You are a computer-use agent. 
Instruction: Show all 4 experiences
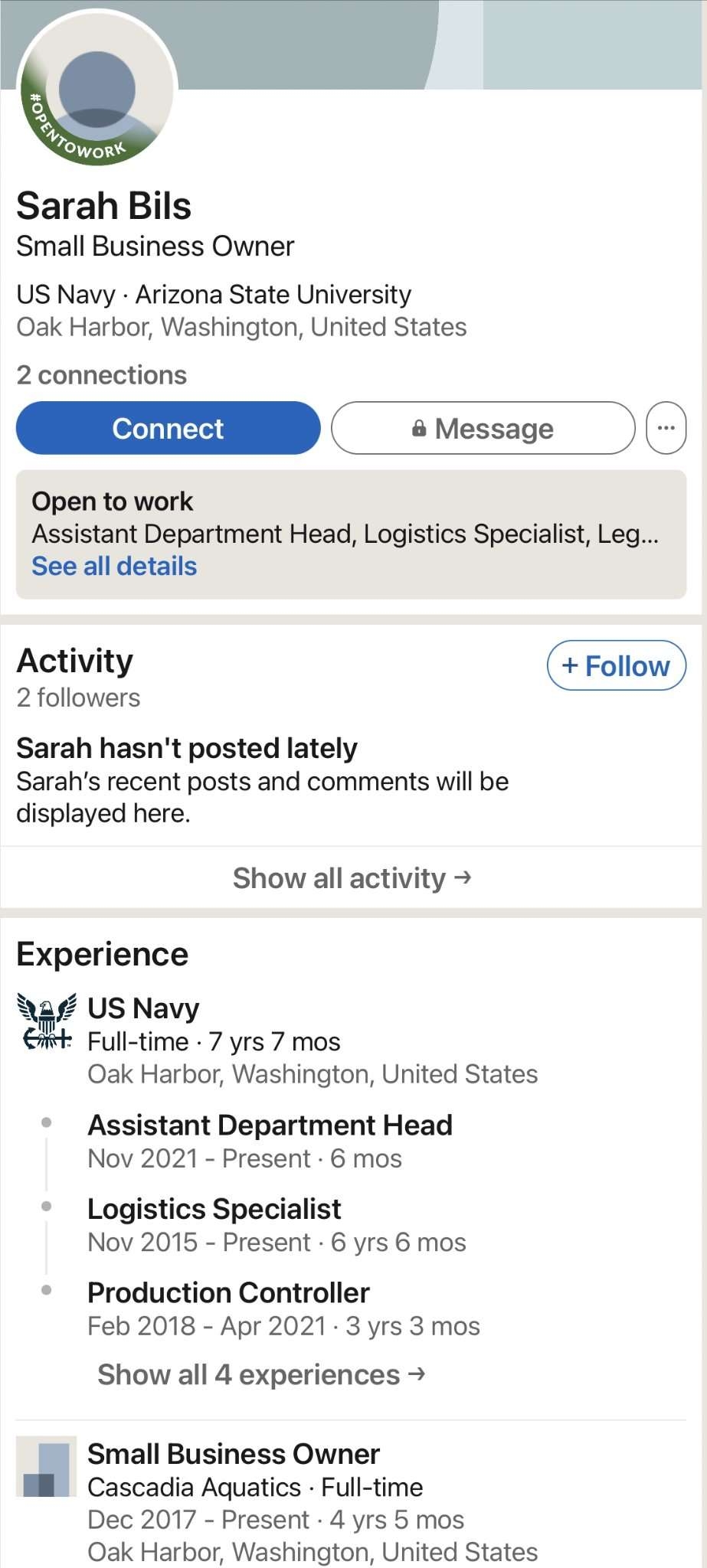pos(261,1374)
